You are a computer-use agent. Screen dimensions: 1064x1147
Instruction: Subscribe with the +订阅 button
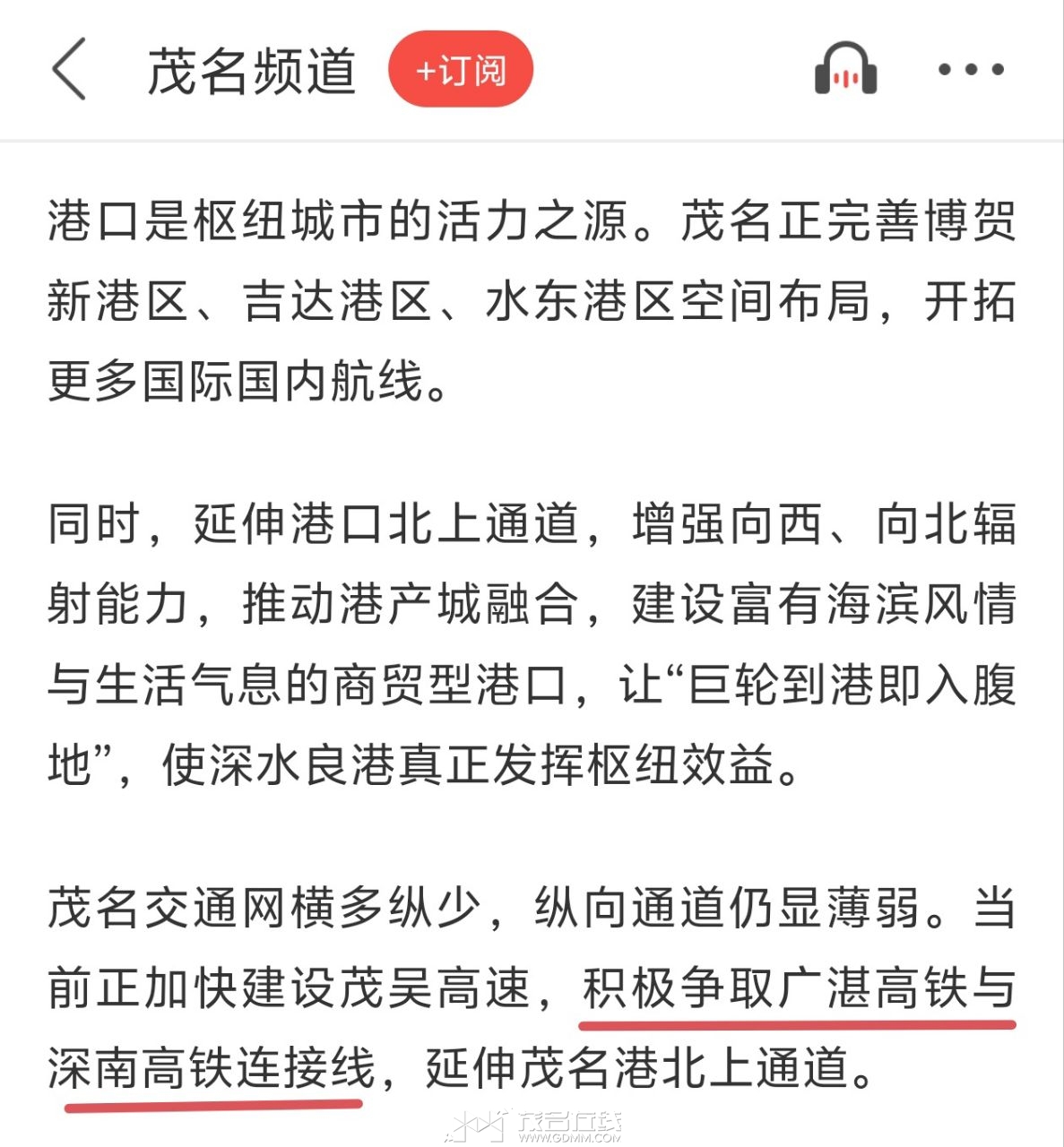coord(460,69)
